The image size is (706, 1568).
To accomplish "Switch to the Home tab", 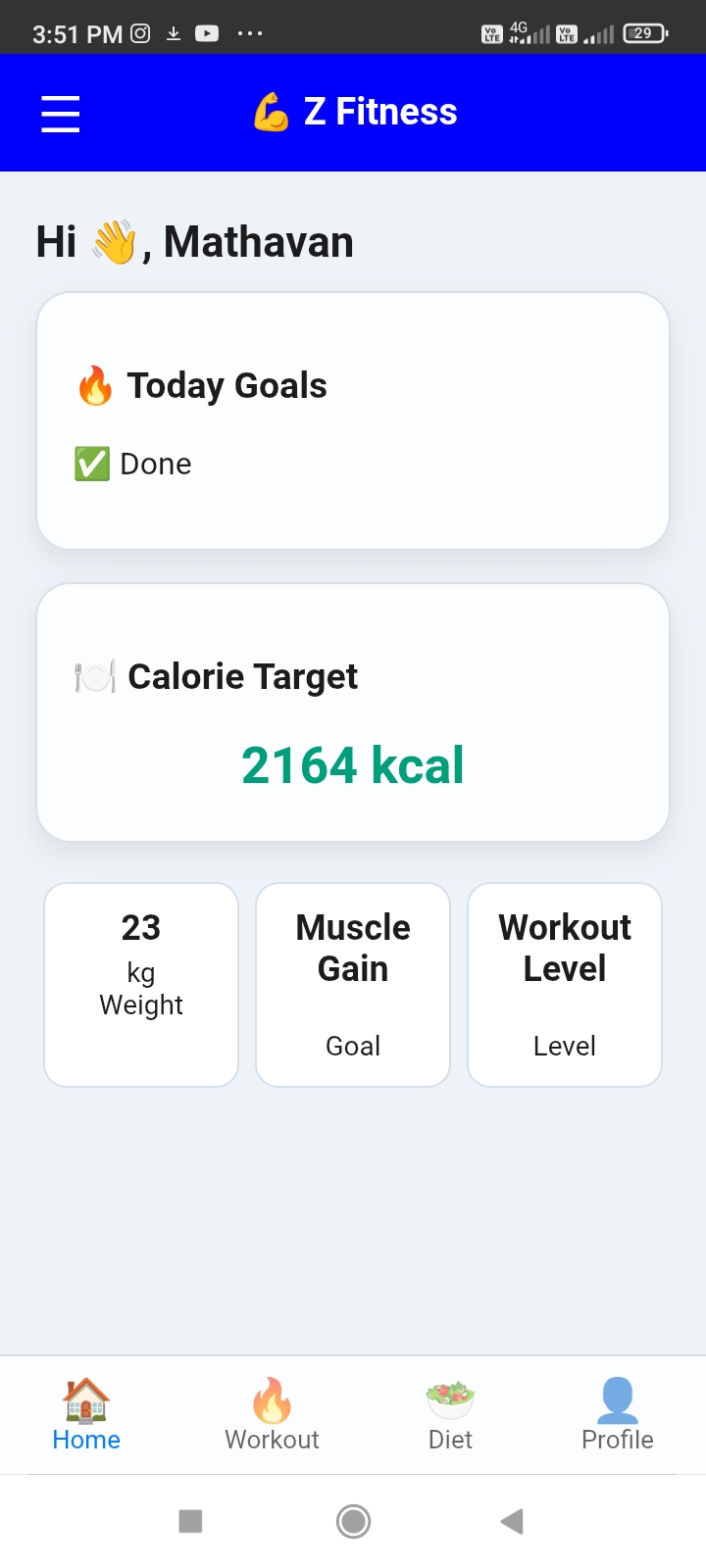I will point(86,1414).
